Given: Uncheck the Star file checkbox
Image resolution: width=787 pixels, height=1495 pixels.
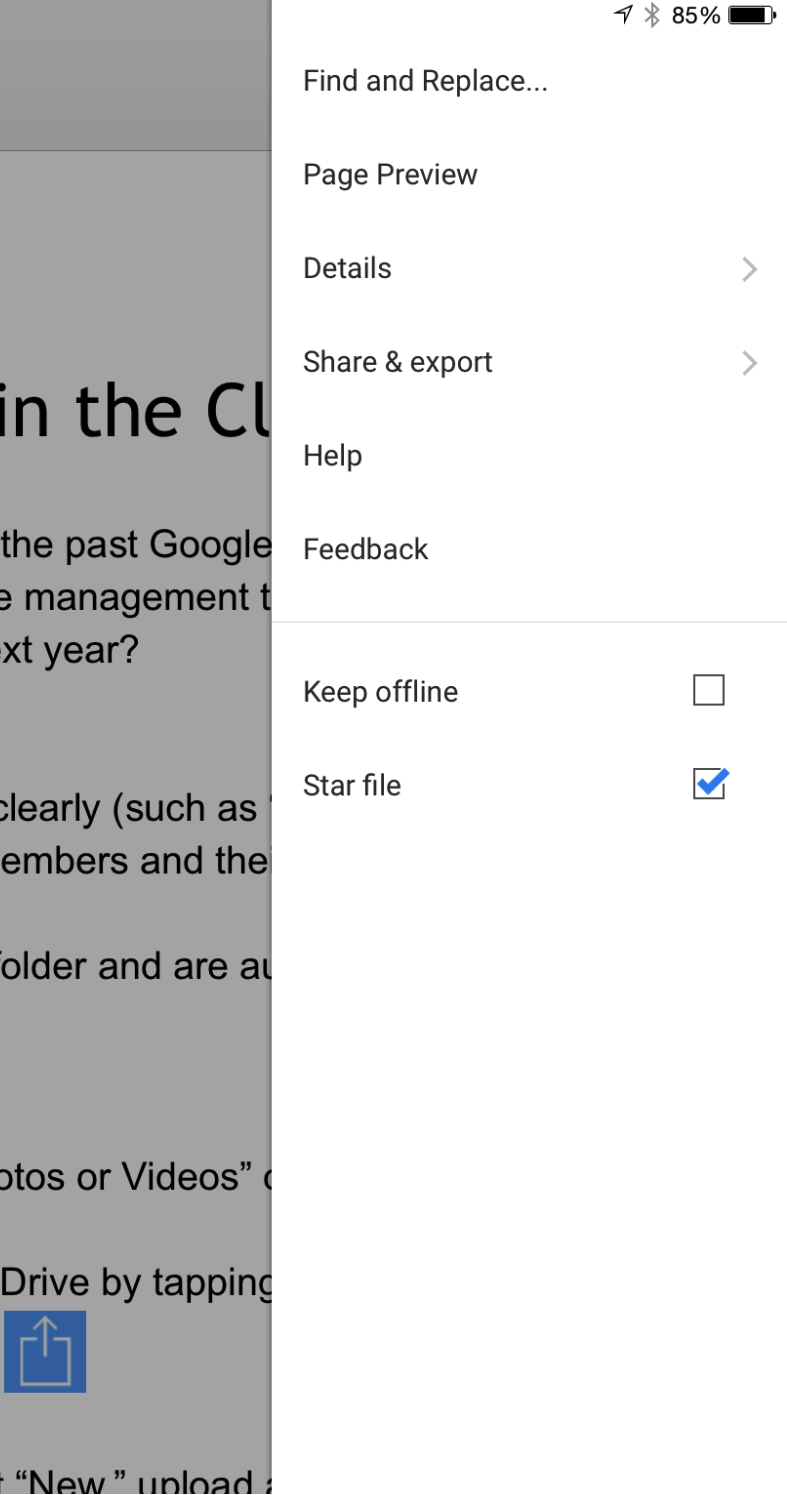Looking at the screenshot, I should click(x=709, y=784).
